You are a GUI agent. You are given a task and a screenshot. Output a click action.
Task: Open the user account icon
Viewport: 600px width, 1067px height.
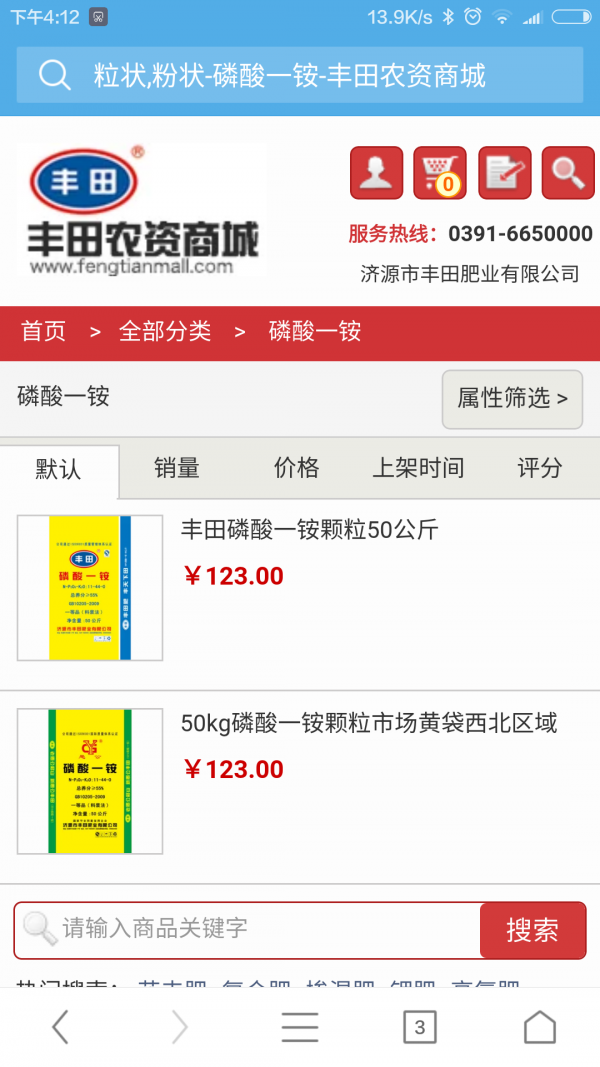[376, 173]
